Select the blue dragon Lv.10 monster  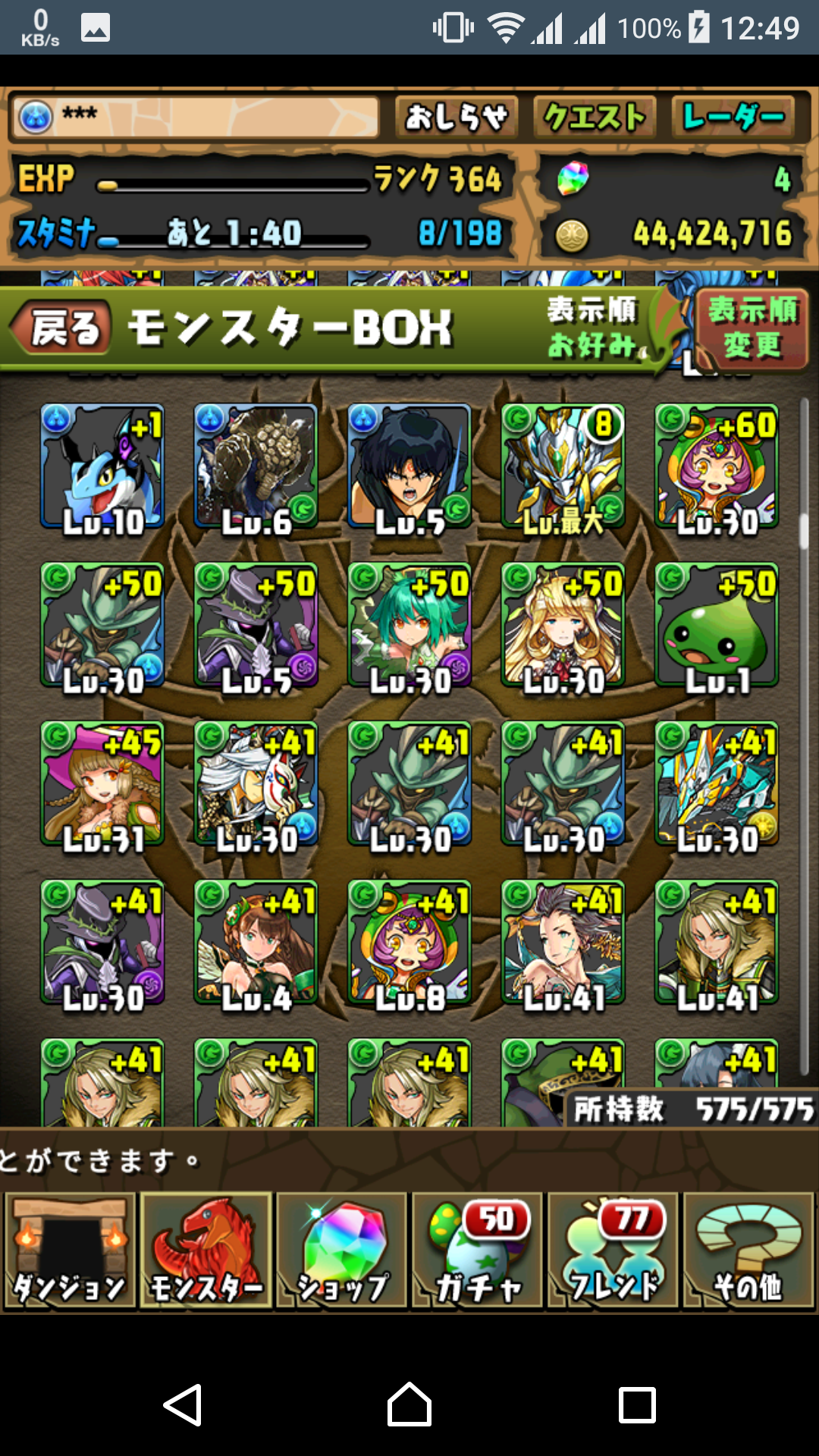pyautogui.click(x=102, y=466)
